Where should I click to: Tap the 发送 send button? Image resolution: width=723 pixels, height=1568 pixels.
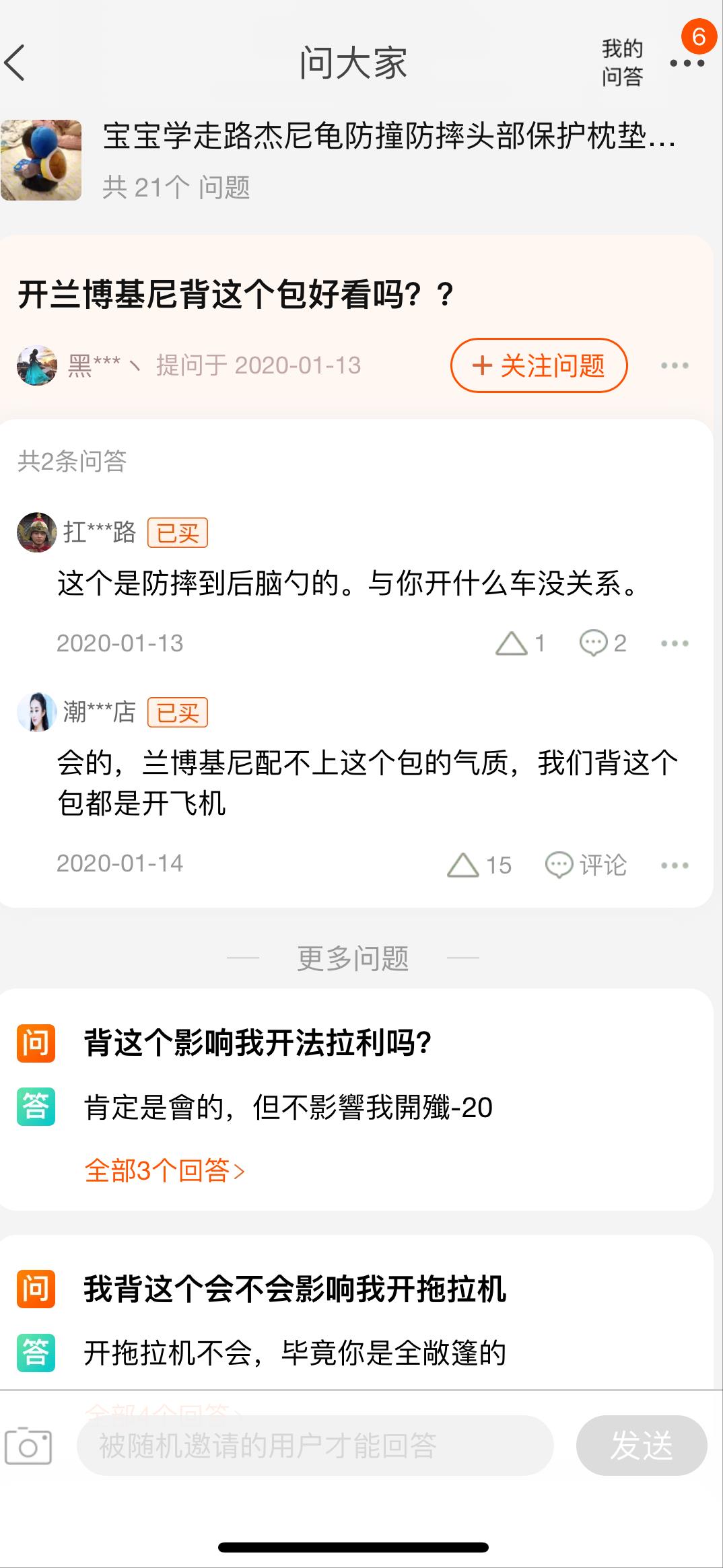pos(641,1446)
